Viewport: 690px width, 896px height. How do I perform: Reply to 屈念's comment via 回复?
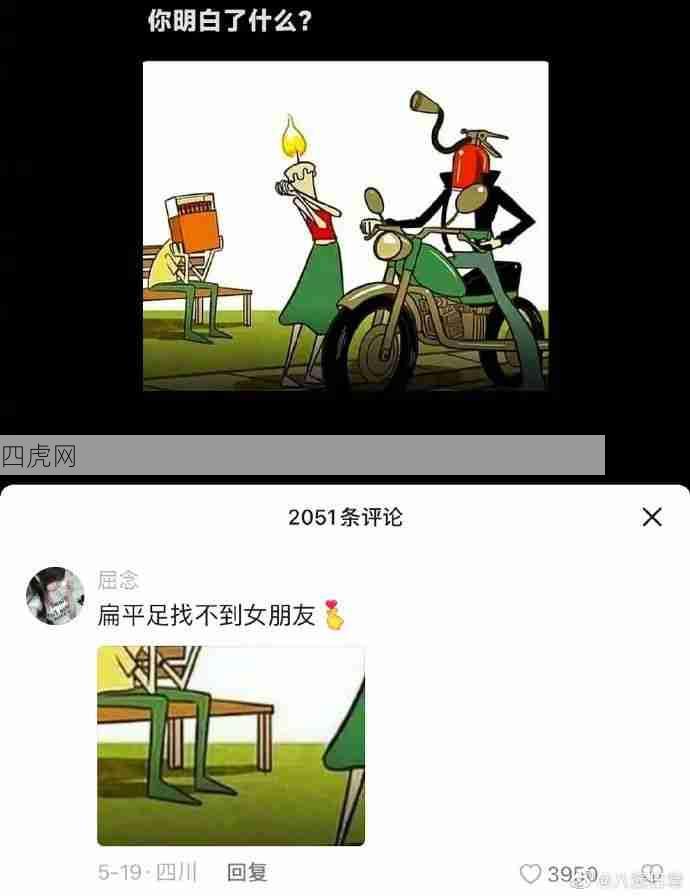click(x=247, y=873)
